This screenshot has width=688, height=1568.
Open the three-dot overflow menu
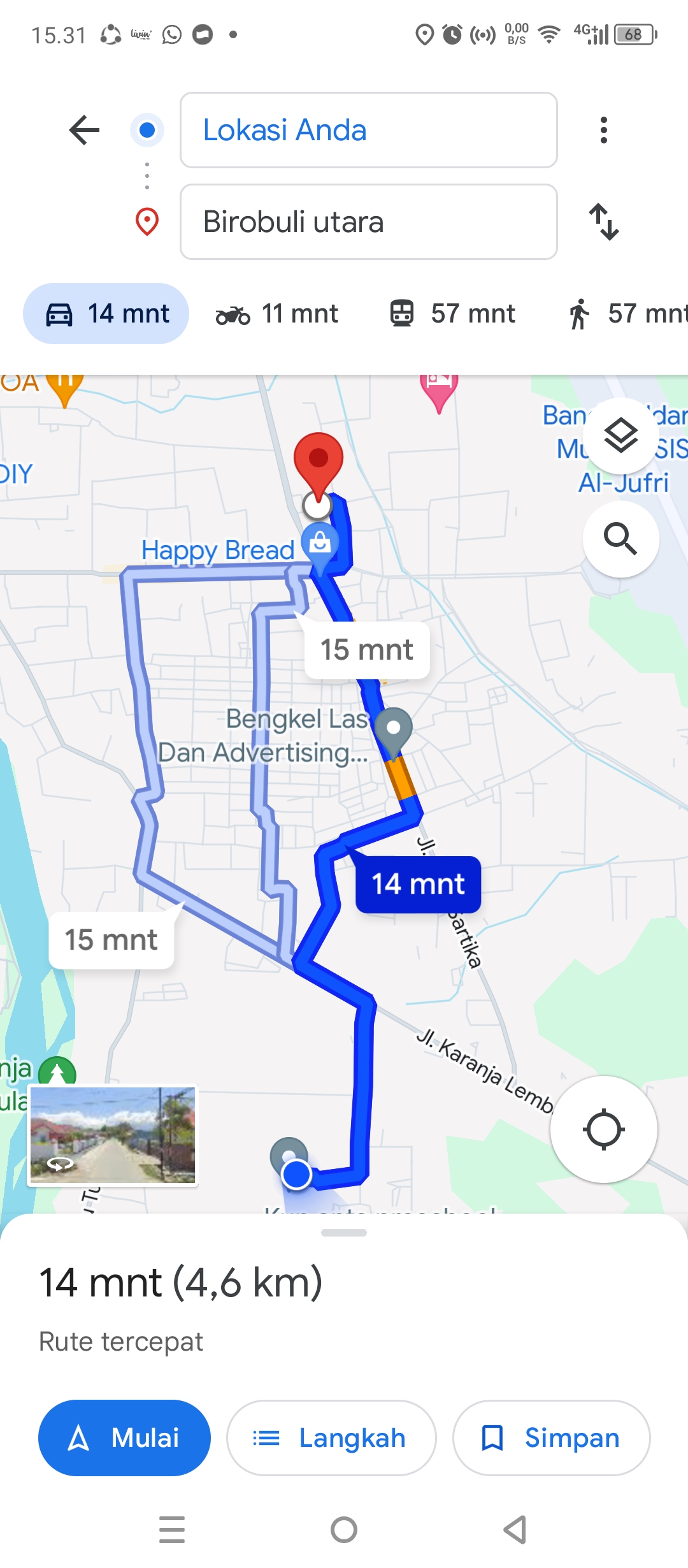[x=603, y=130]
